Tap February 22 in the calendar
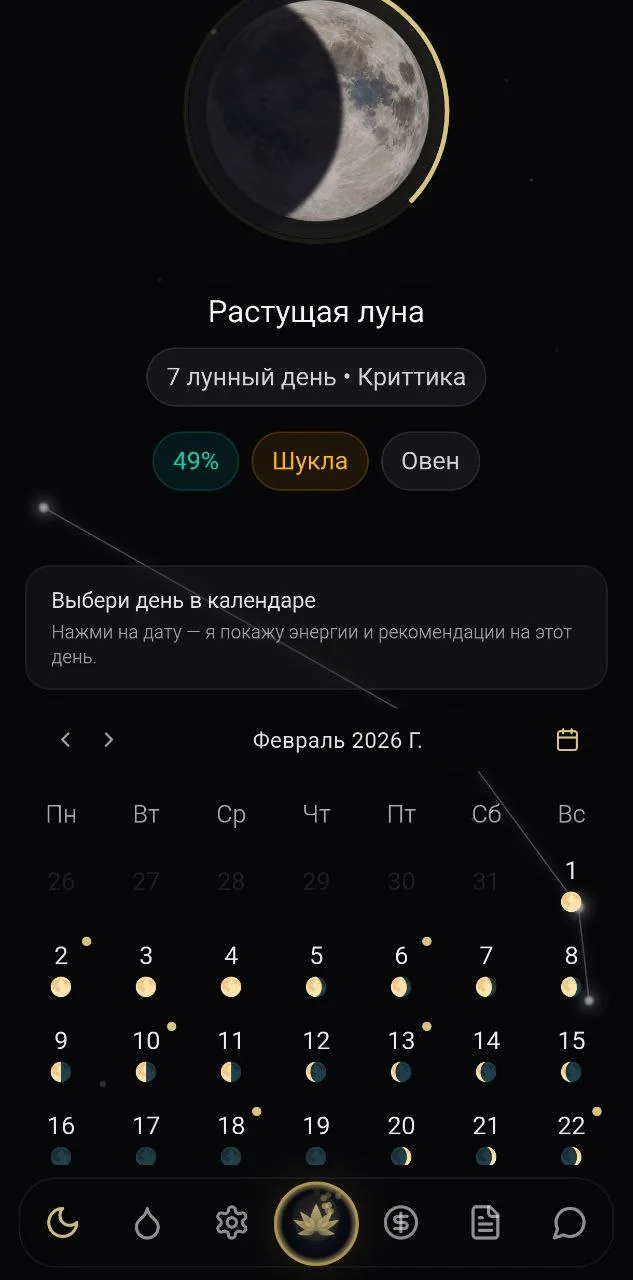 point(571,1139)
